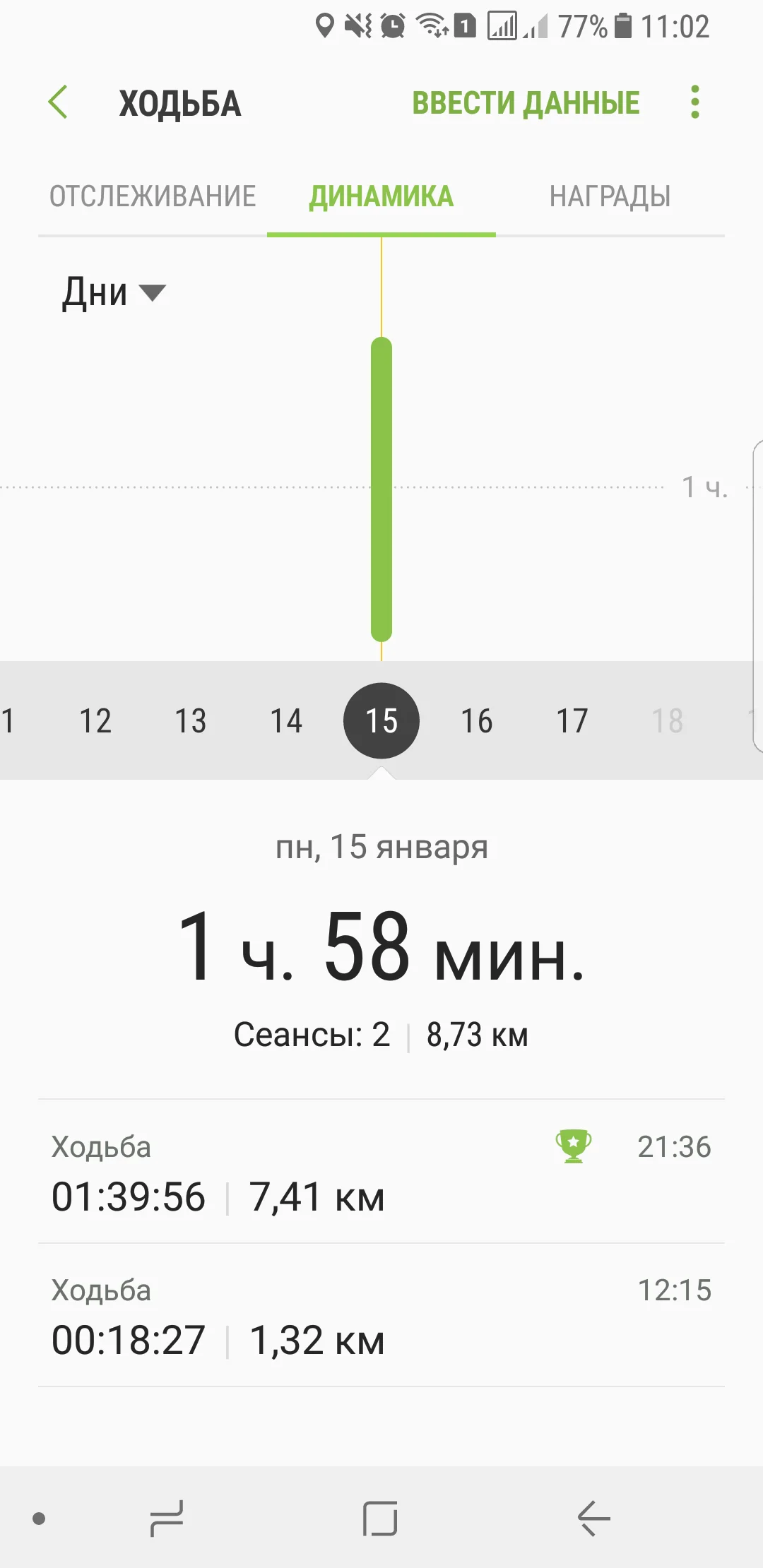The width and height of the screenshot is (763, 1568).
Task: Open the walking session at 21:36
Action: point(381,1172)
